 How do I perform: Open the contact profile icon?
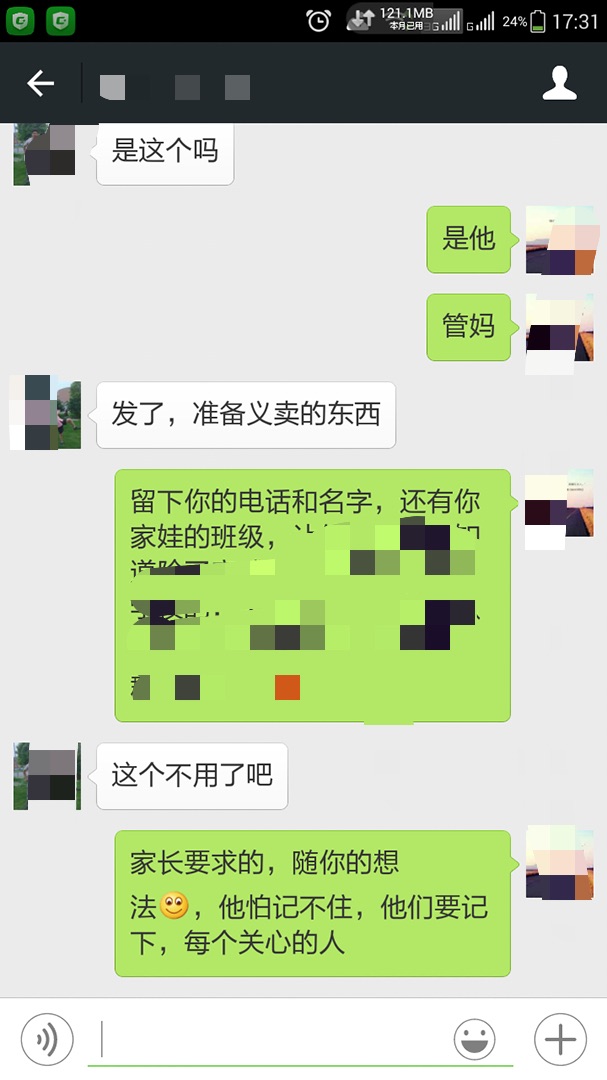coord(559,83)
